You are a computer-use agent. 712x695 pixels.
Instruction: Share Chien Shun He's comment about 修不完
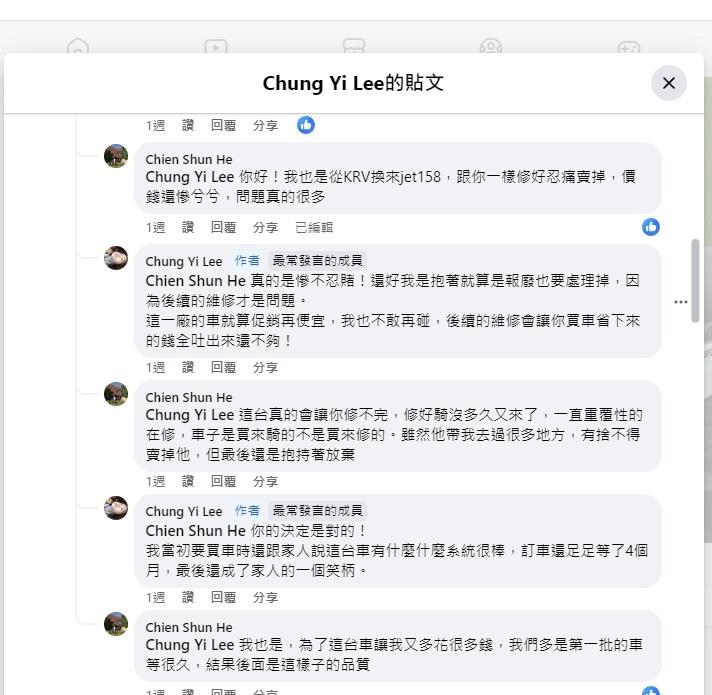point(265,481)
